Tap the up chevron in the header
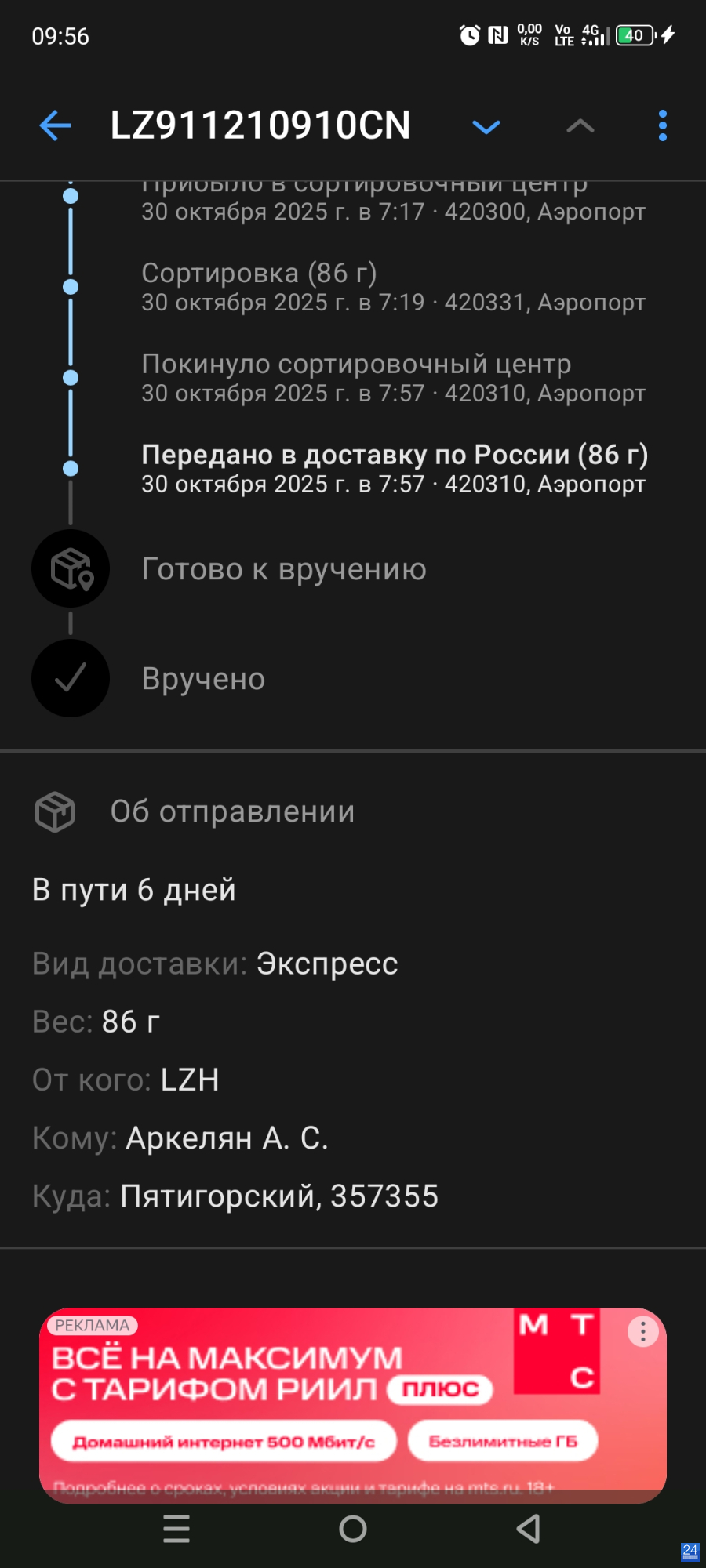The height and width of the screenshot is (1568, 706). [580, 126]
